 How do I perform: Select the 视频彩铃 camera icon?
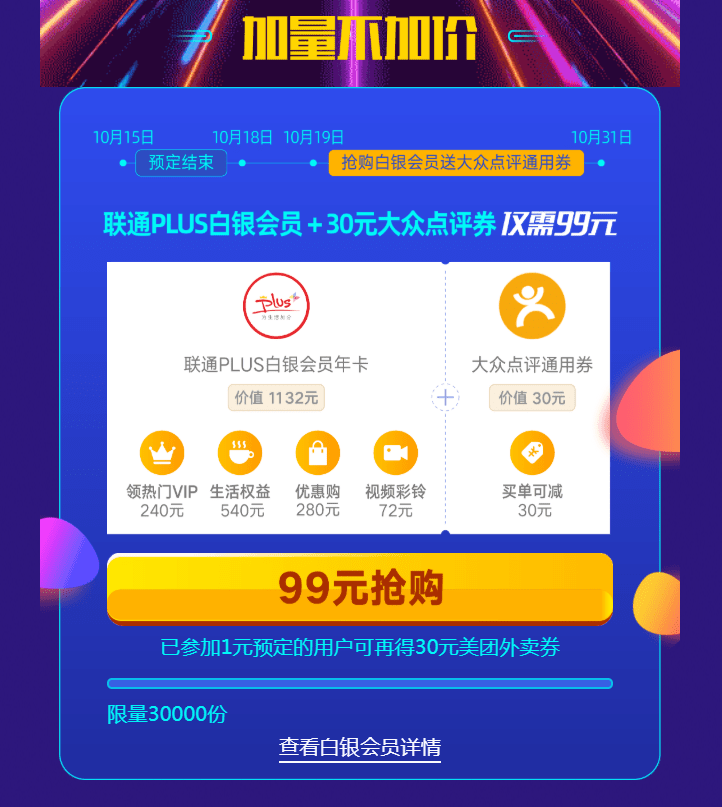tap(396, 452)
